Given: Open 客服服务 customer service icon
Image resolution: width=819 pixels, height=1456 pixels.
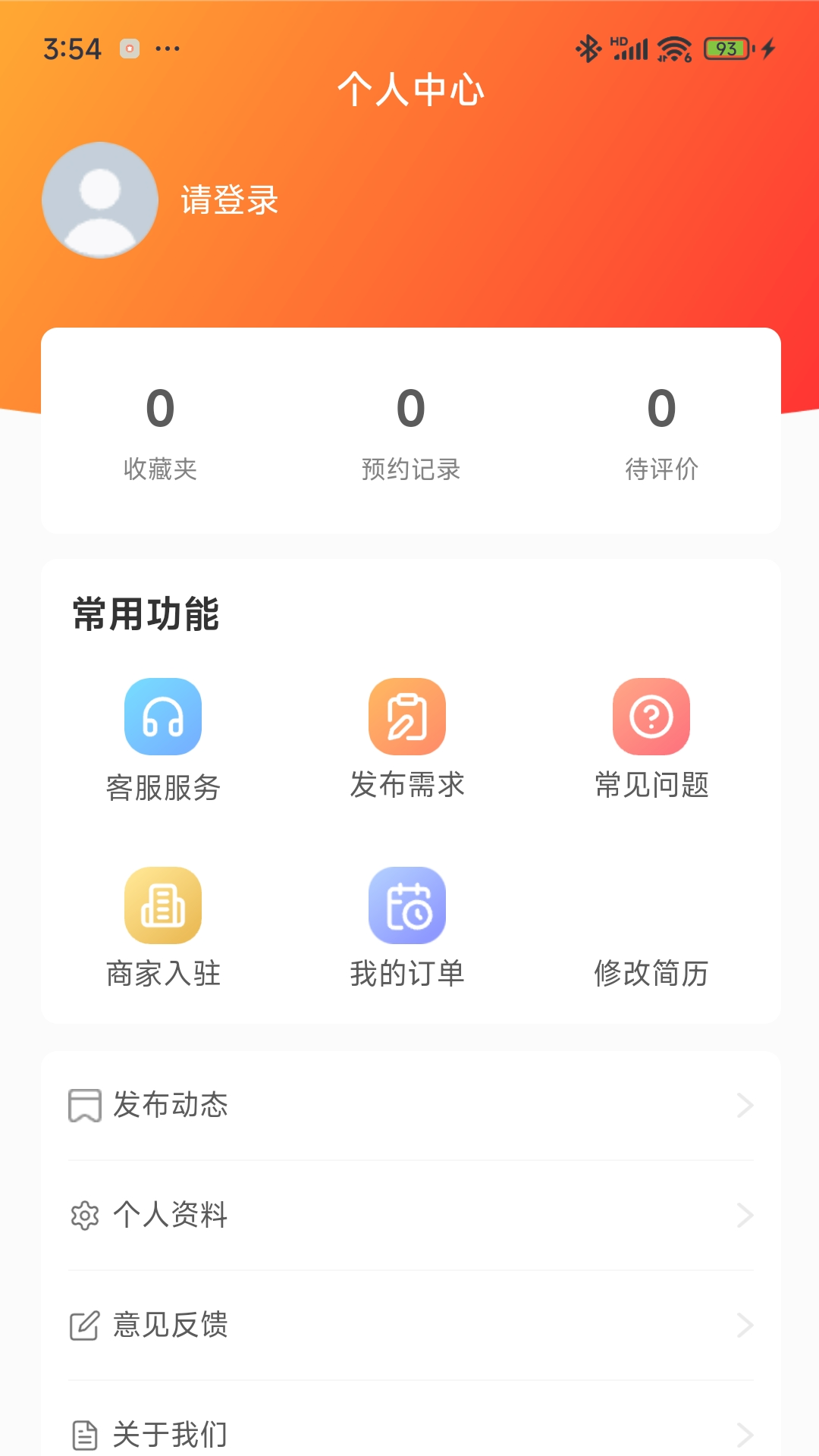Looking at the screenshot, I should (x=163, y=717).
